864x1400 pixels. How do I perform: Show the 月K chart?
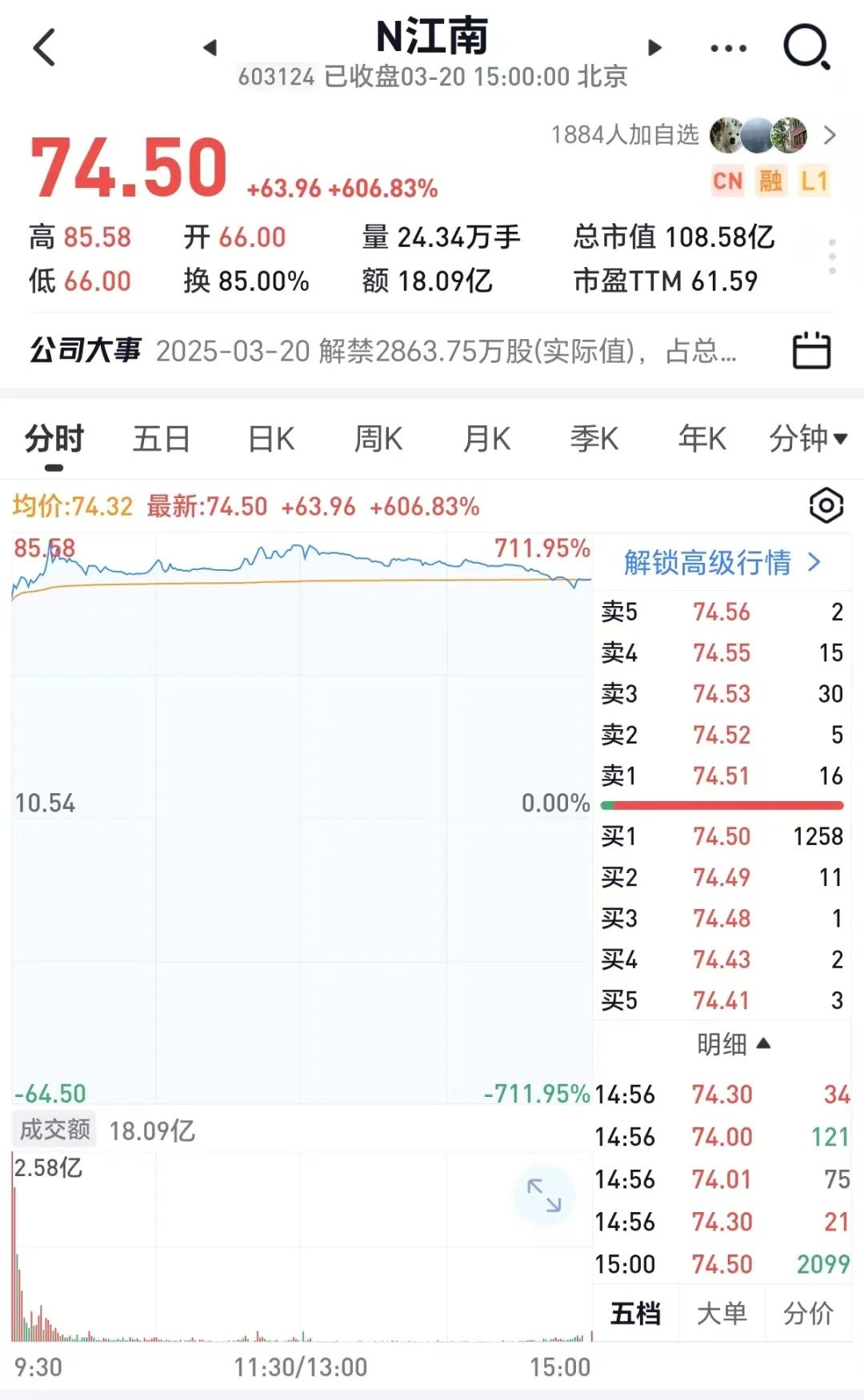pyautogui.click(x=486, y=439)
